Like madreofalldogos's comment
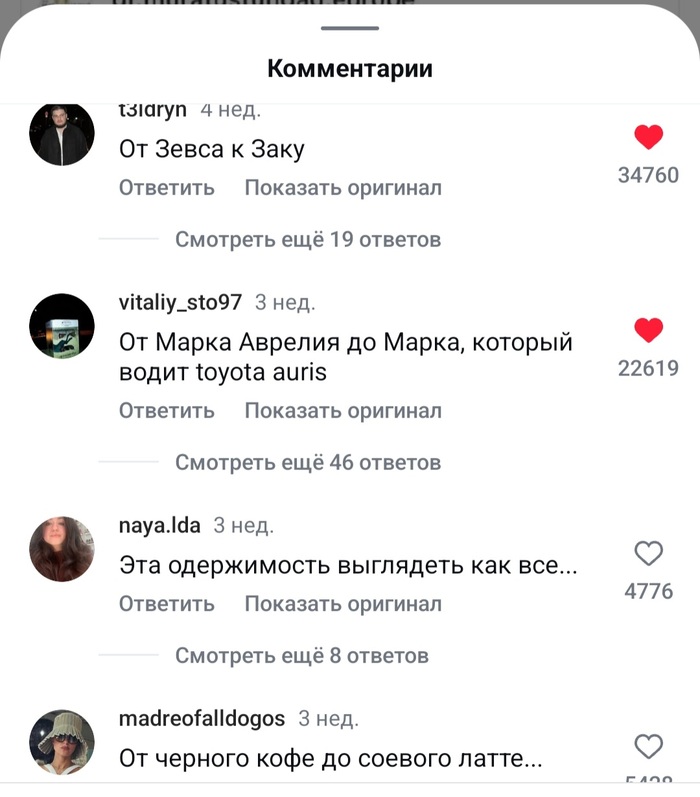 [x=649, y=746]
